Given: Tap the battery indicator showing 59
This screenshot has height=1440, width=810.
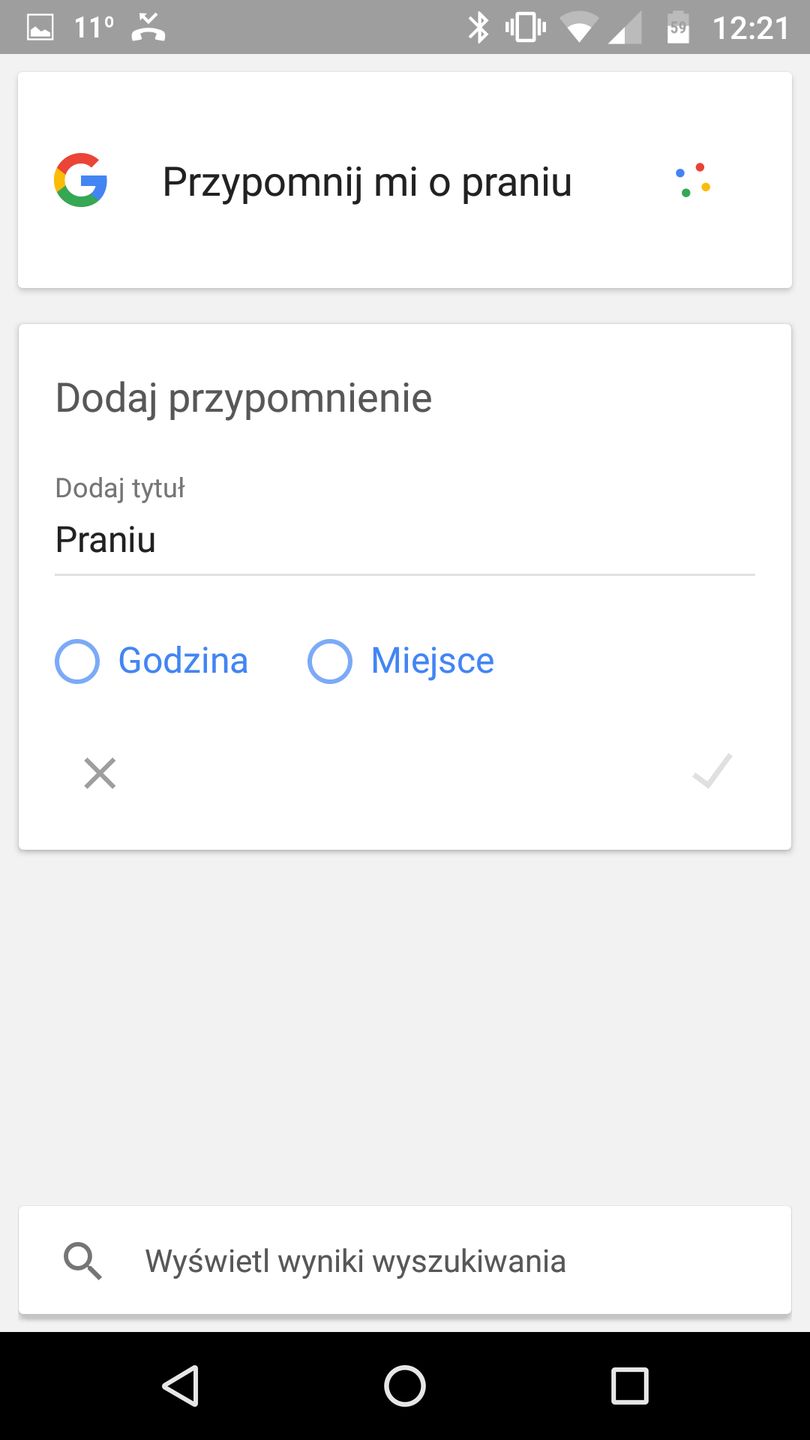Looking at the screenshot, I should pos(676,27).
